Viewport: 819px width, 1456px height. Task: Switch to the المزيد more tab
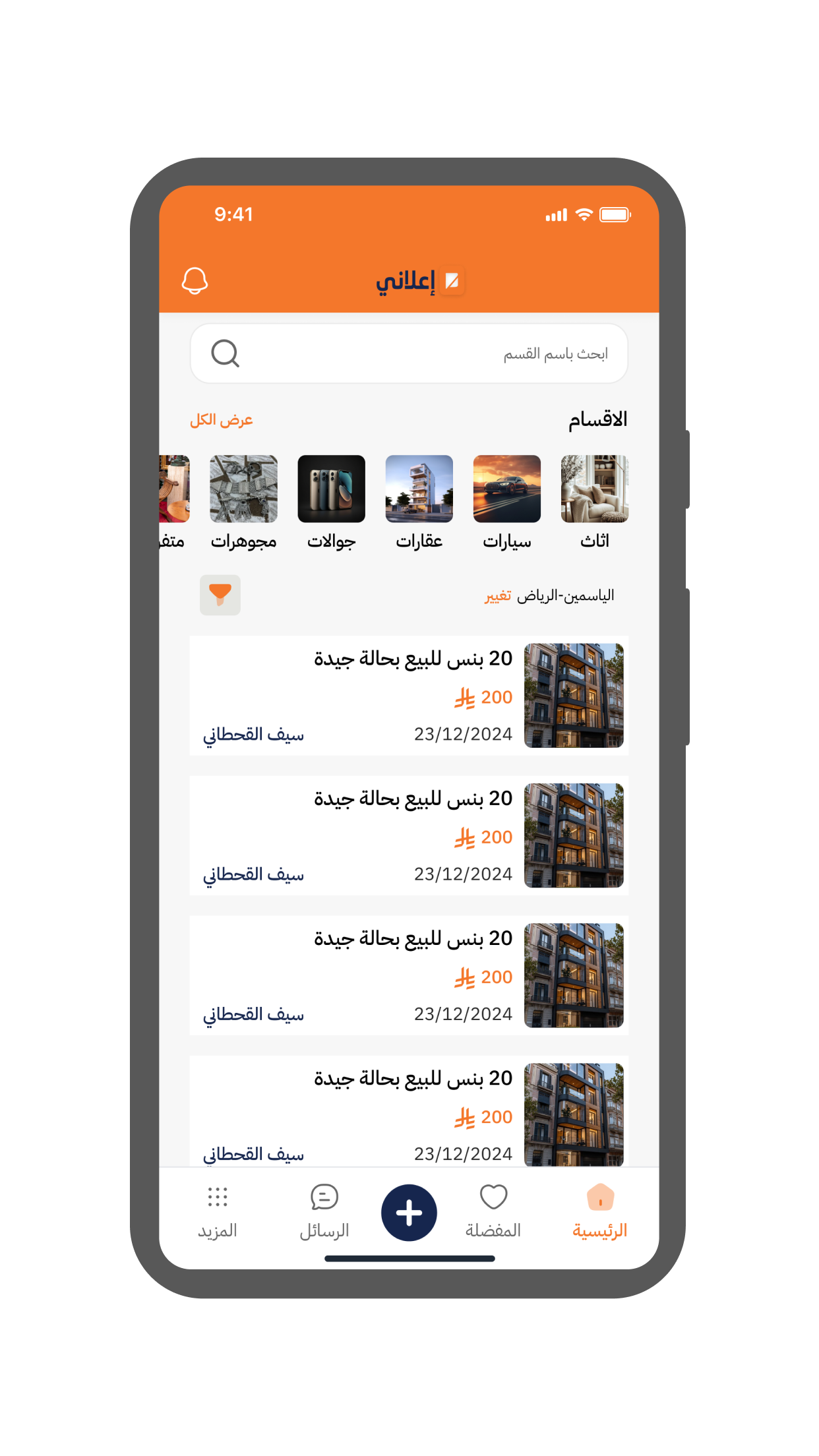pyautogui.click(x=218, y=1211)
